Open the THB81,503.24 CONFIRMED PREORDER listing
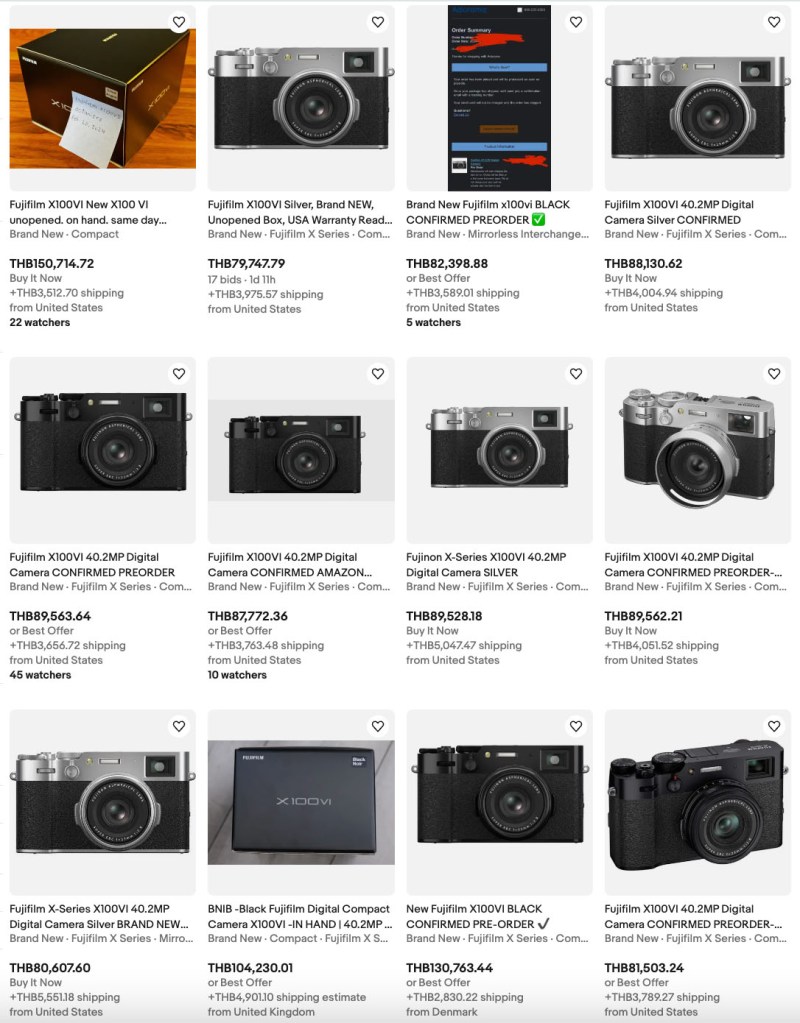Image resolution: width=800 pixels, height=1023 pixels. pyautogui.click(x=692, y=916)
